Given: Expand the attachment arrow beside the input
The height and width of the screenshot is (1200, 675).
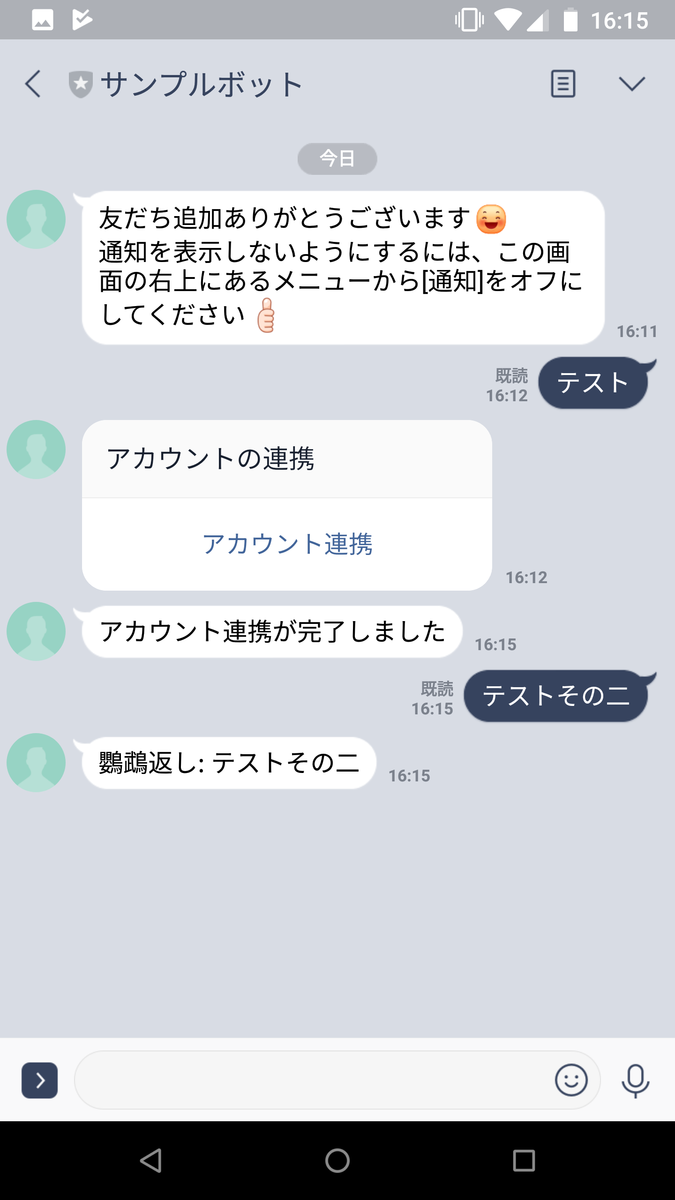Looking at the screenshot, I should pos(40,1080).
